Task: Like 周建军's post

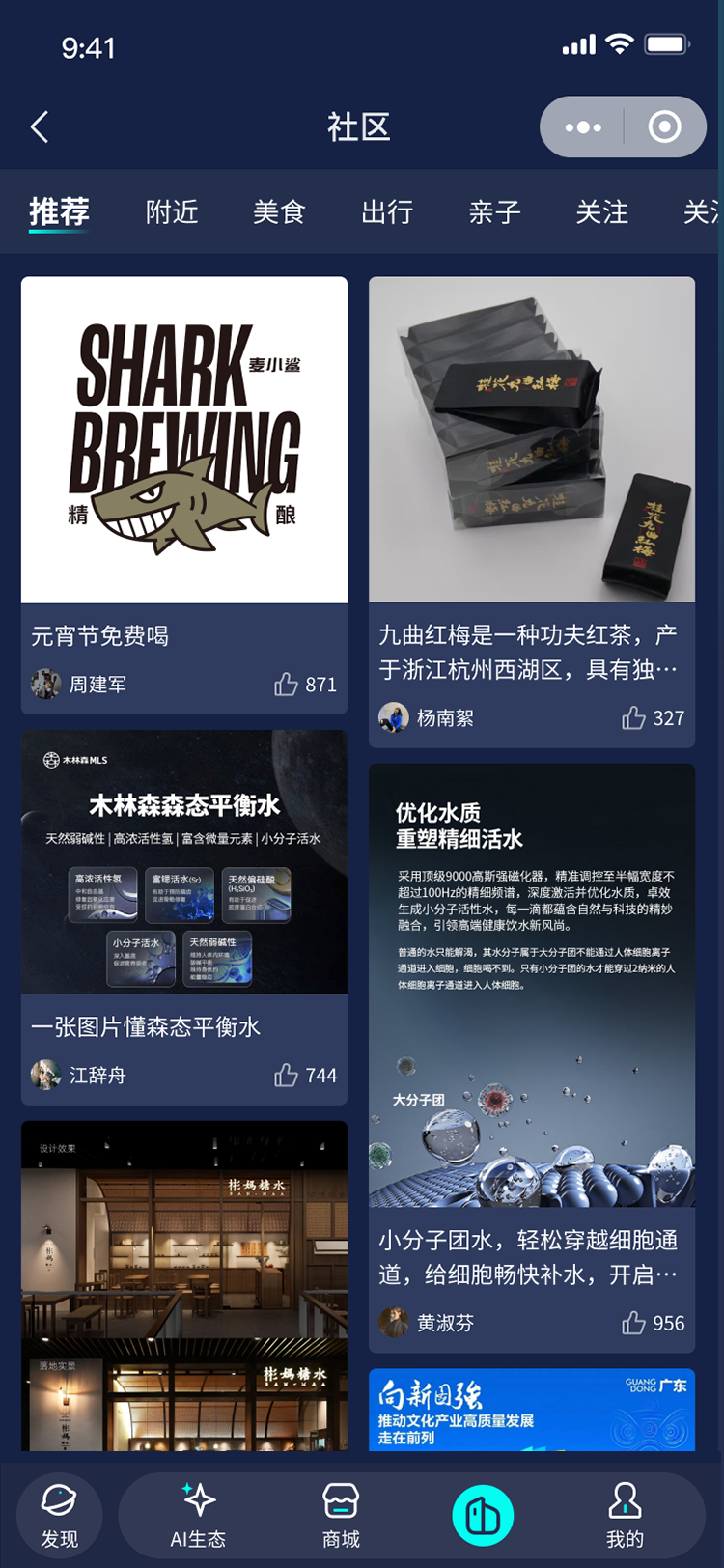Action: (287, 685)
